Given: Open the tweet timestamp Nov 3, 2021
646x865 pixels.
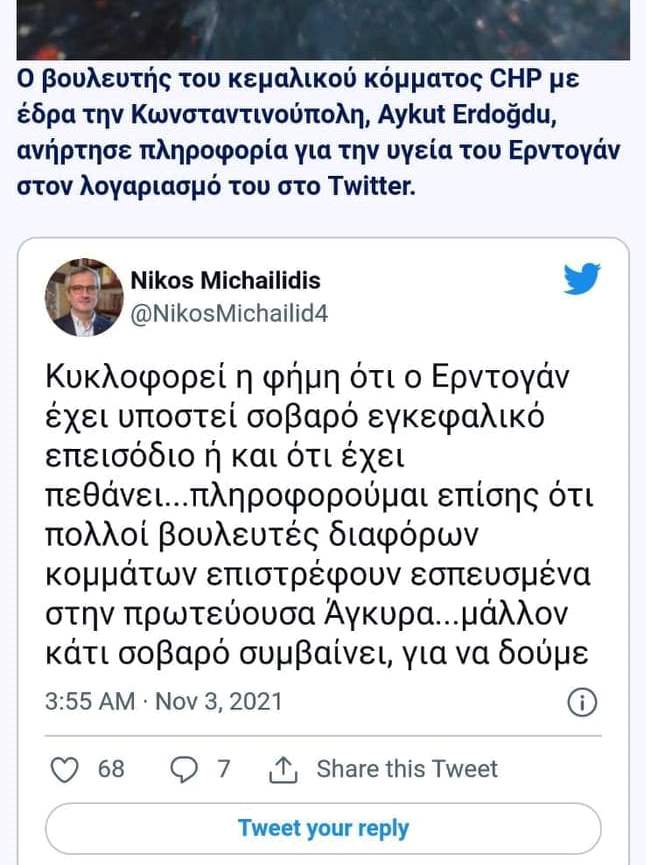Looking at the screenshot, I should click(164, 702).
